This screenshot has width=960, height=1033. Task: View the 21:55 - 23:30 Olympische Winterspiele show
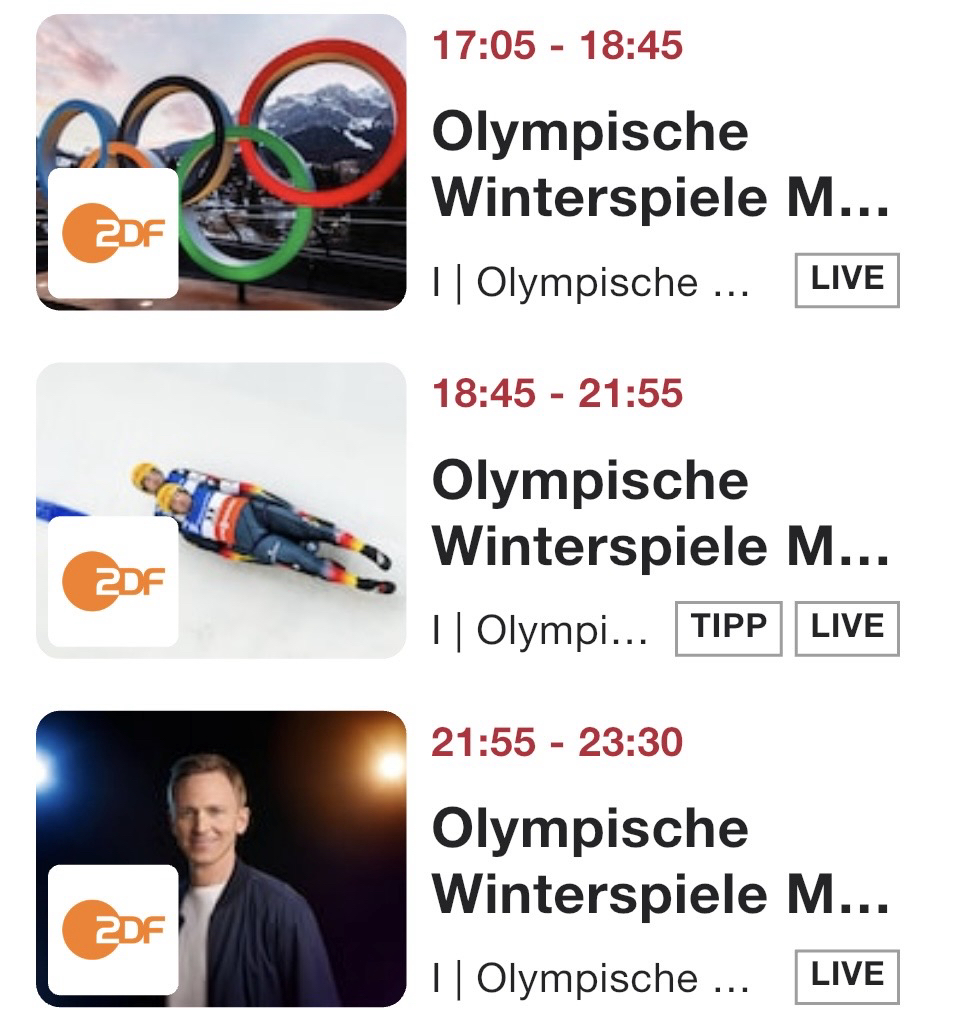pos(660,861)
